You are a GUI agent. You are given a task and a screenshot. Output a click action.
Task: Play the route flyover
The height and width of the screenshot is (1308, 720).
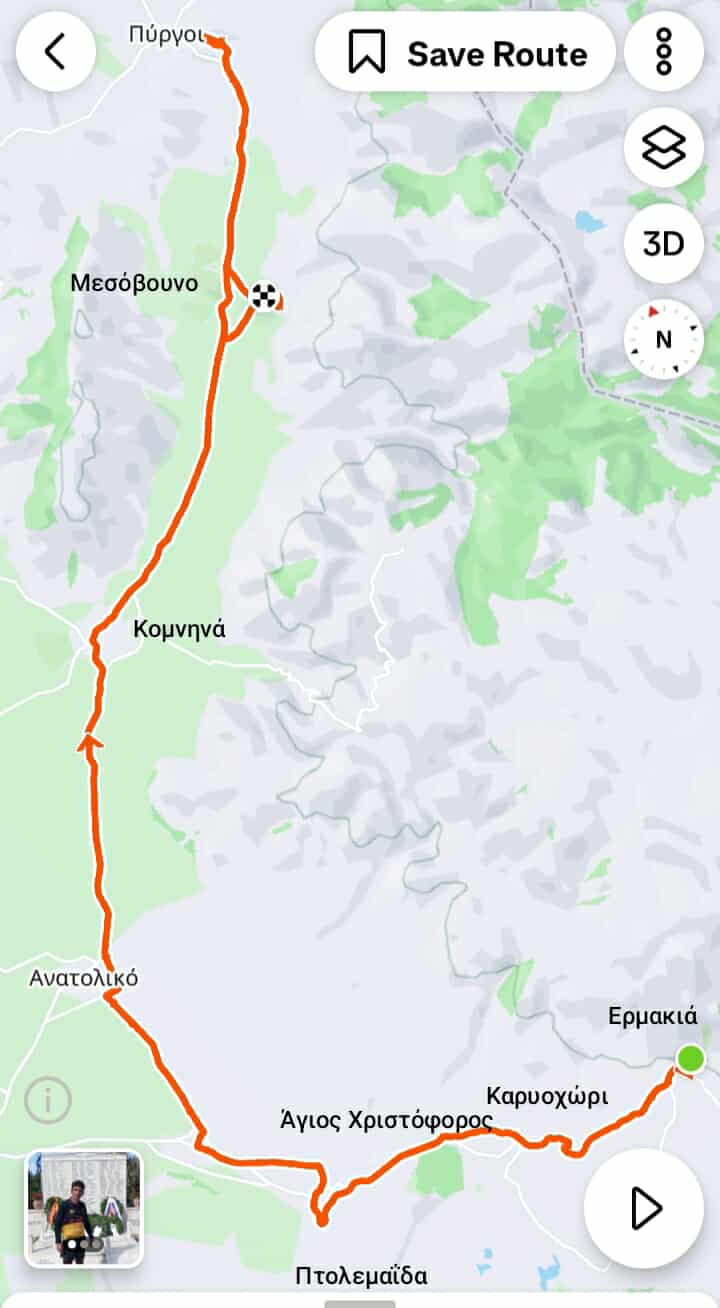(644, 1208)
